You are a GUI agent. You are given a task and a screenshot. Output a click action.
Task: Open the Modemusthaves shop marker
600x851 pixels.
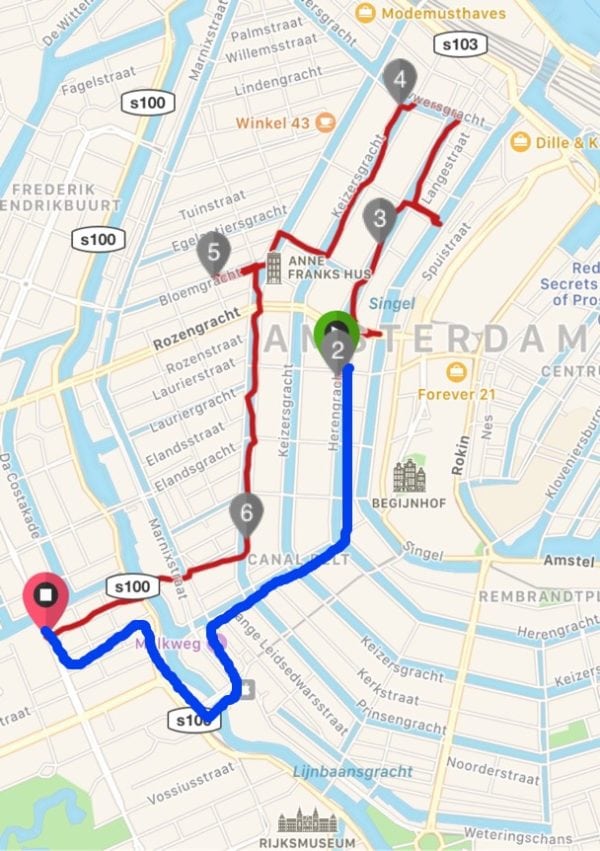pyautogui.click(x=366, y=13)
